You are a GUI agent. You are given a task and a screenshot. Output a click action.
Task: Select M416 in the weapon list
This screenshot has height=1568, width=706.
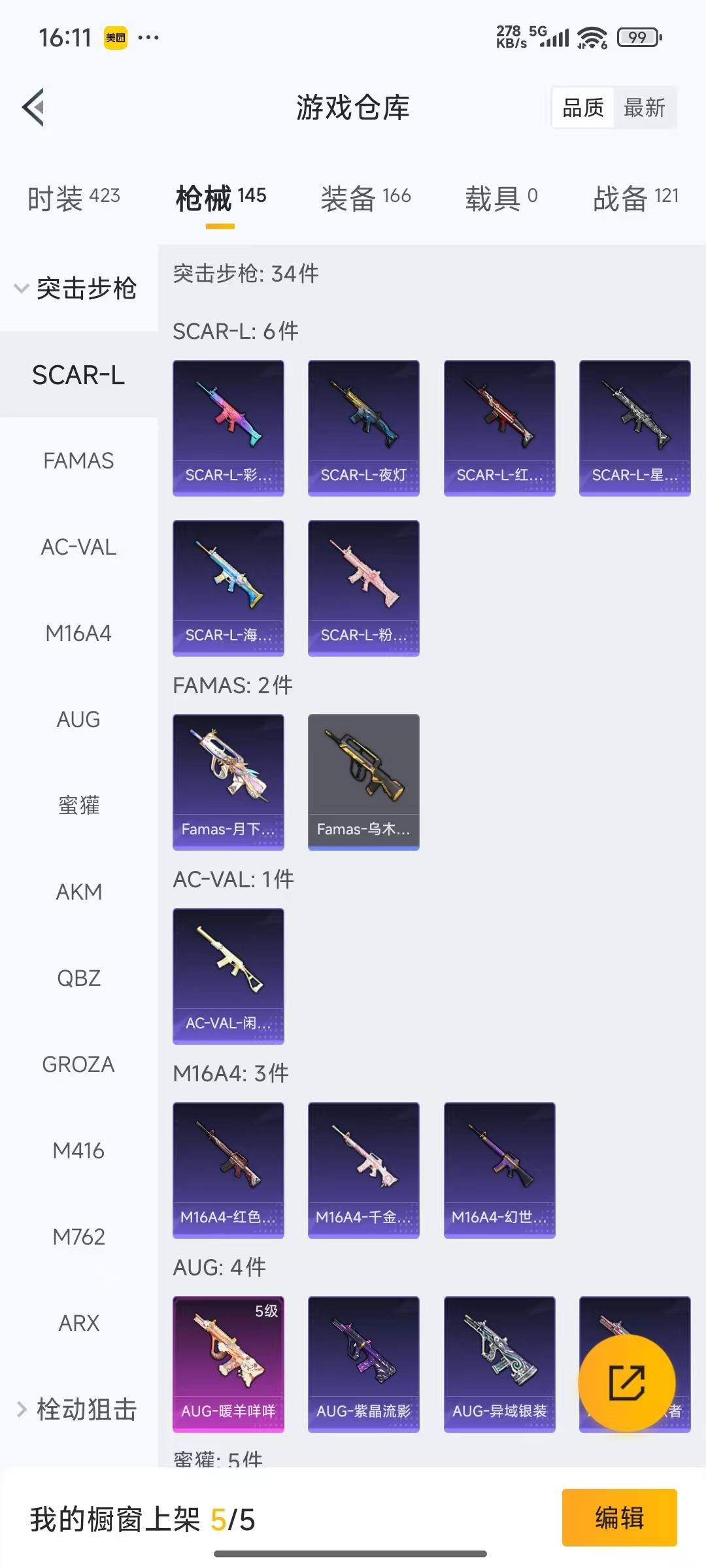(78, 1151)
